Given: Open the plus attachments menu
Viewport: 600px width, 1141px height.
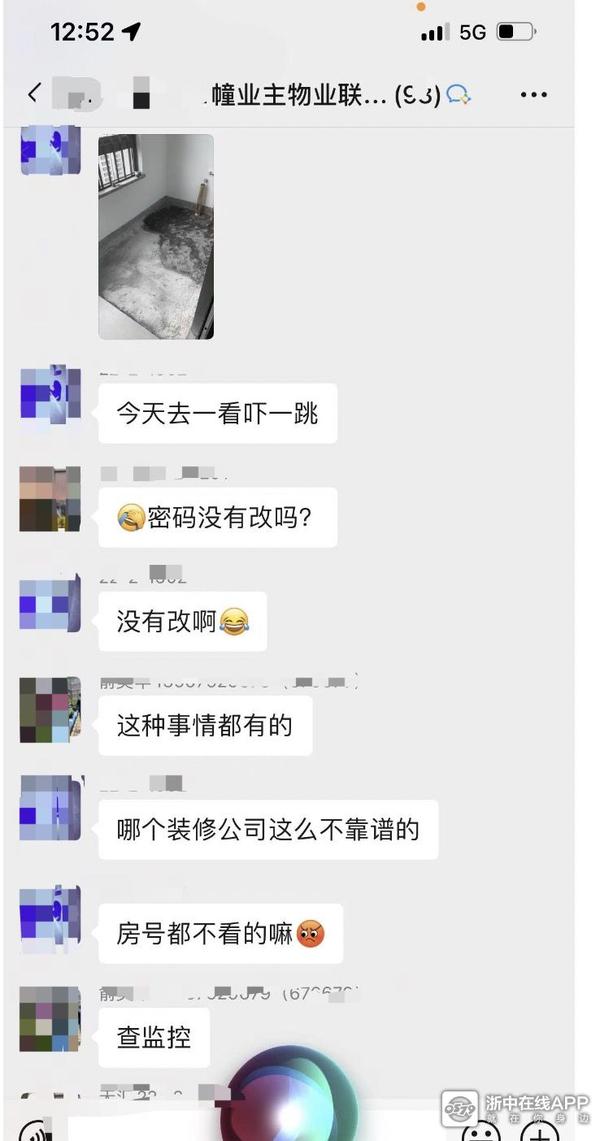Looking at the screenshot, I should (x=540, y=1132).
